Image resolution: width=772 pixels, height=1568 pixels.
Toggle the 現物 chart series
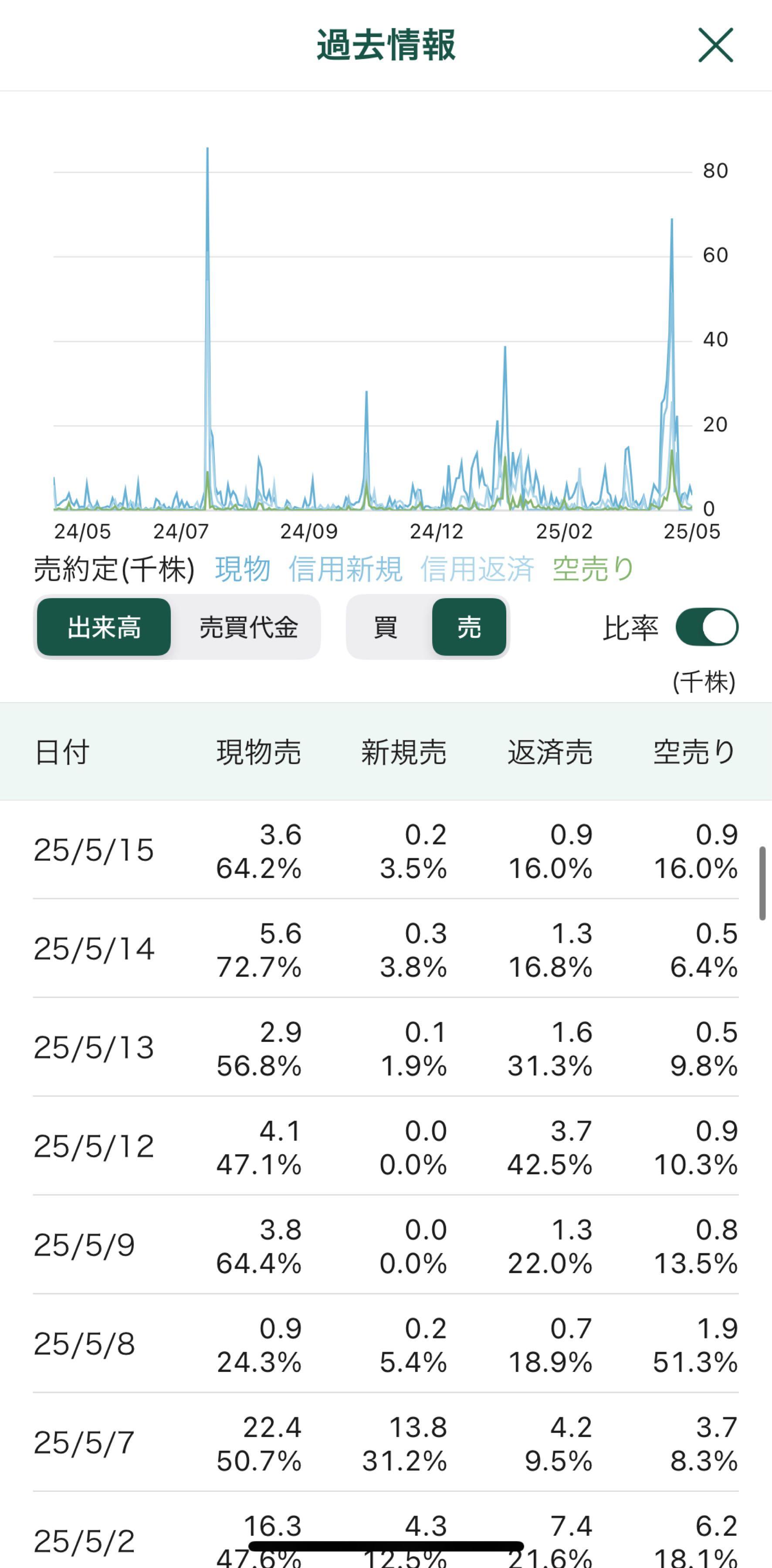click(242, 570)
